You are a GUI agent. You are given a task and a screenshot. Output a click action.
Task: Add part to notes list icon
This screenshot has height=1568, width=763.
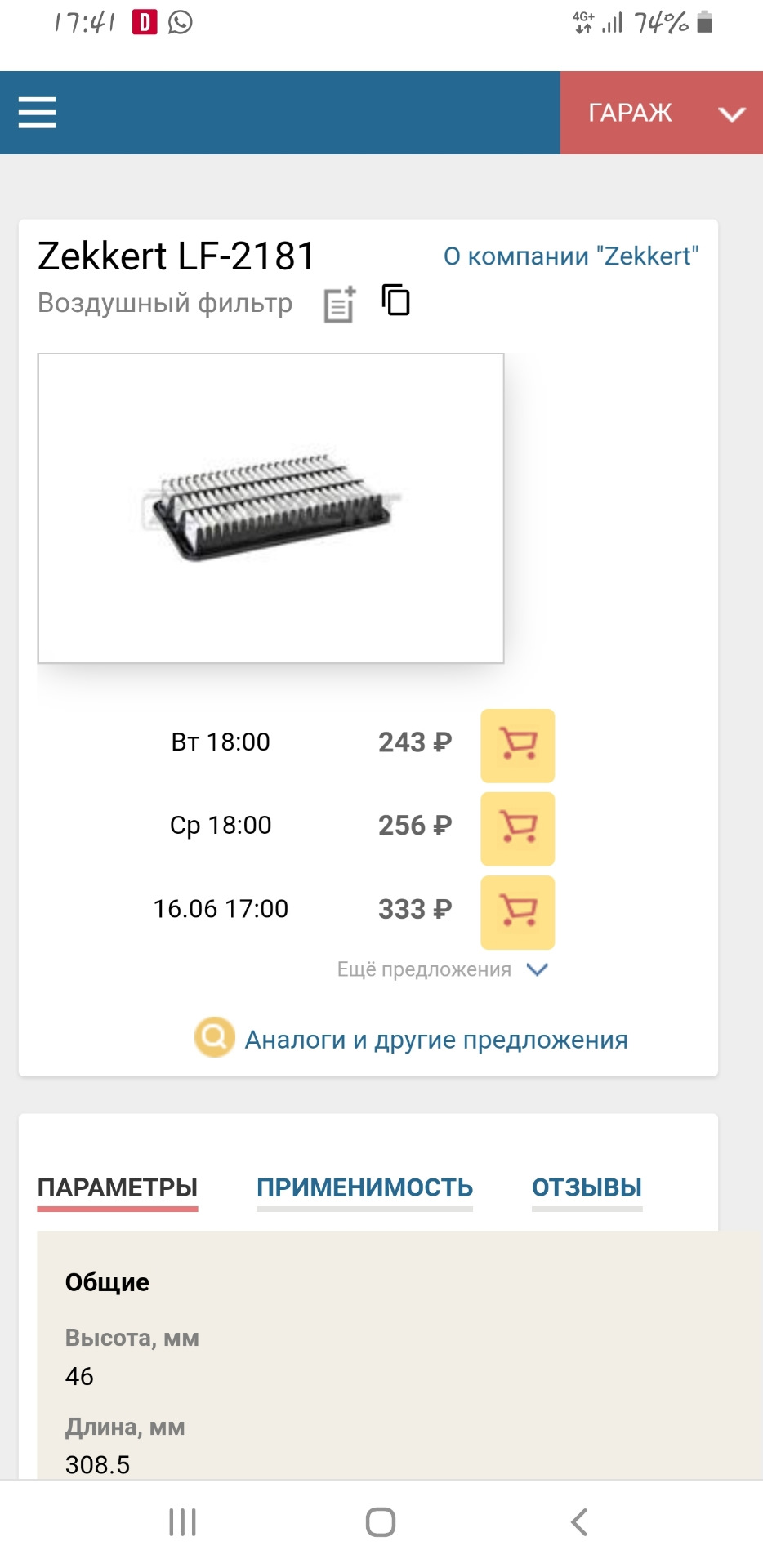(339, 305)
